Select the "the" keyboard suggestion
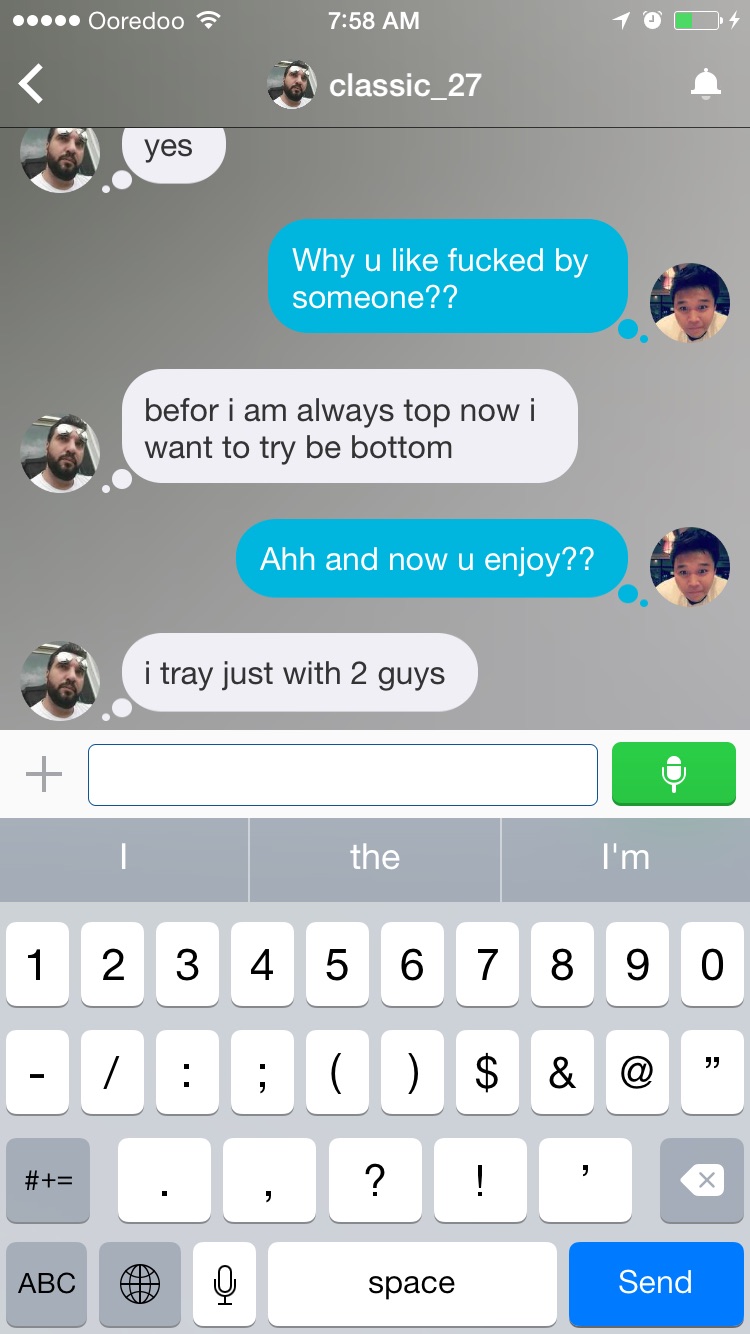 pyautogui.click(x=375, y=858)
